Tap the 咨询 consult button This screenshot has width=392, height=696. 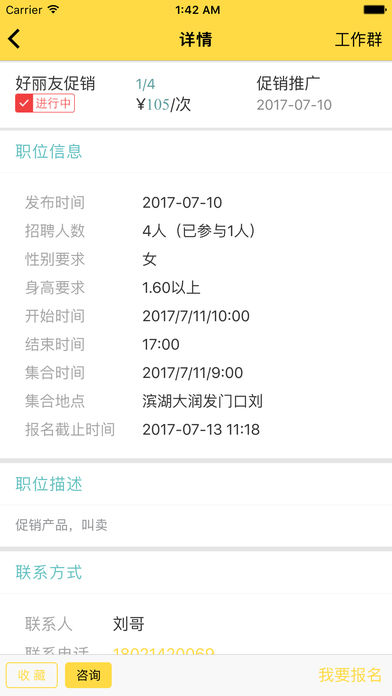[88, 675]
